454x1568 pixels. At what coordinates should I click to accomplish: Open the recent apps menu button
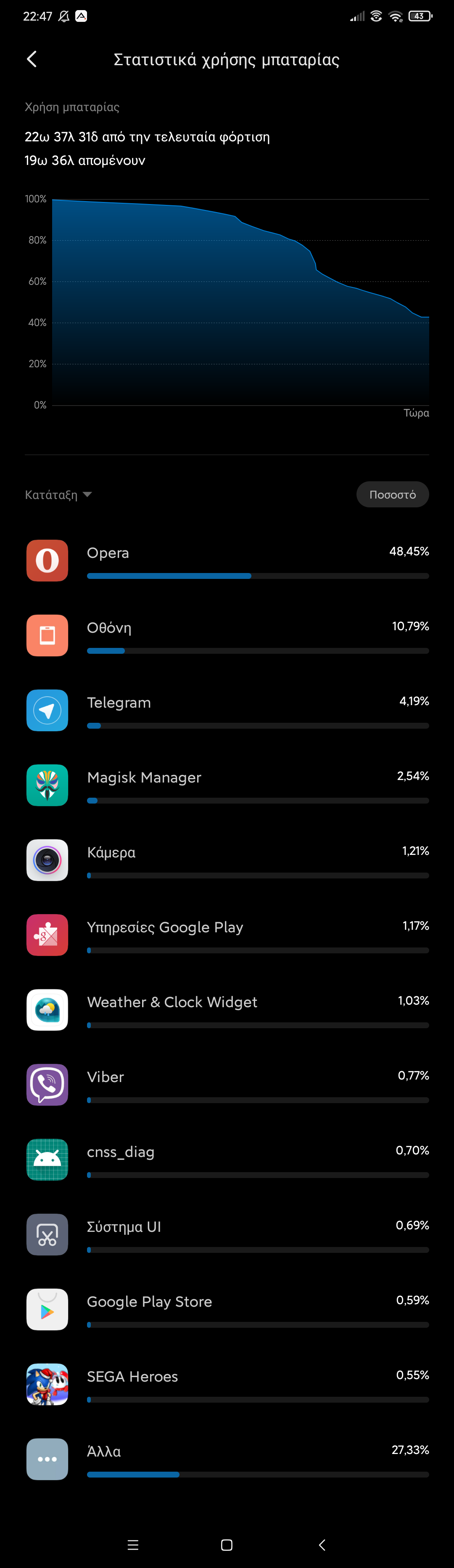[x=133, y=1545]
